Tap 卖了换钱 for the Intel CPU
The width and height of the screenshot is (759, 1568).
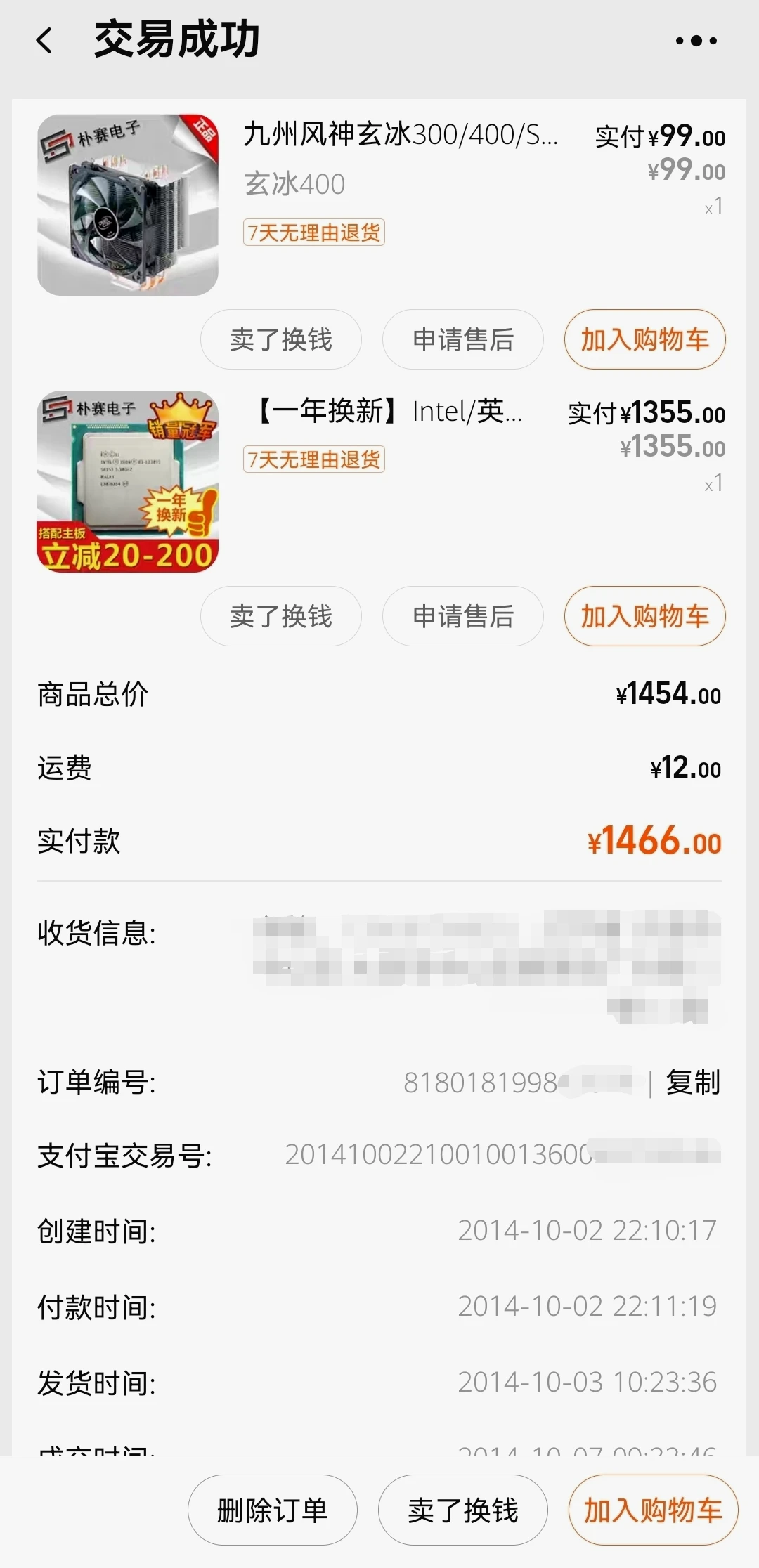pos(281,616)
